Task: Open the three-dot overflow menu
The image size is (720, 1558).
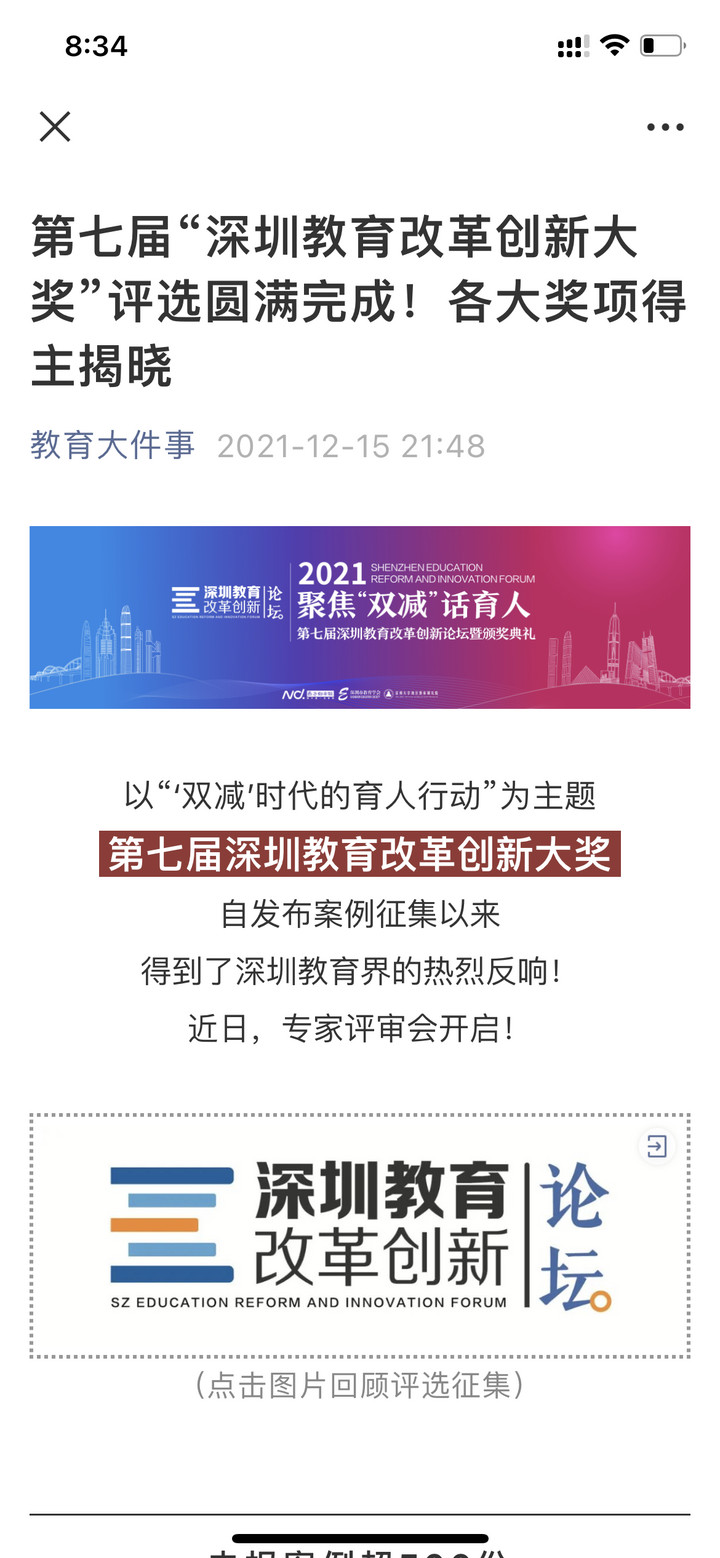Action: (x=665, y=127)
